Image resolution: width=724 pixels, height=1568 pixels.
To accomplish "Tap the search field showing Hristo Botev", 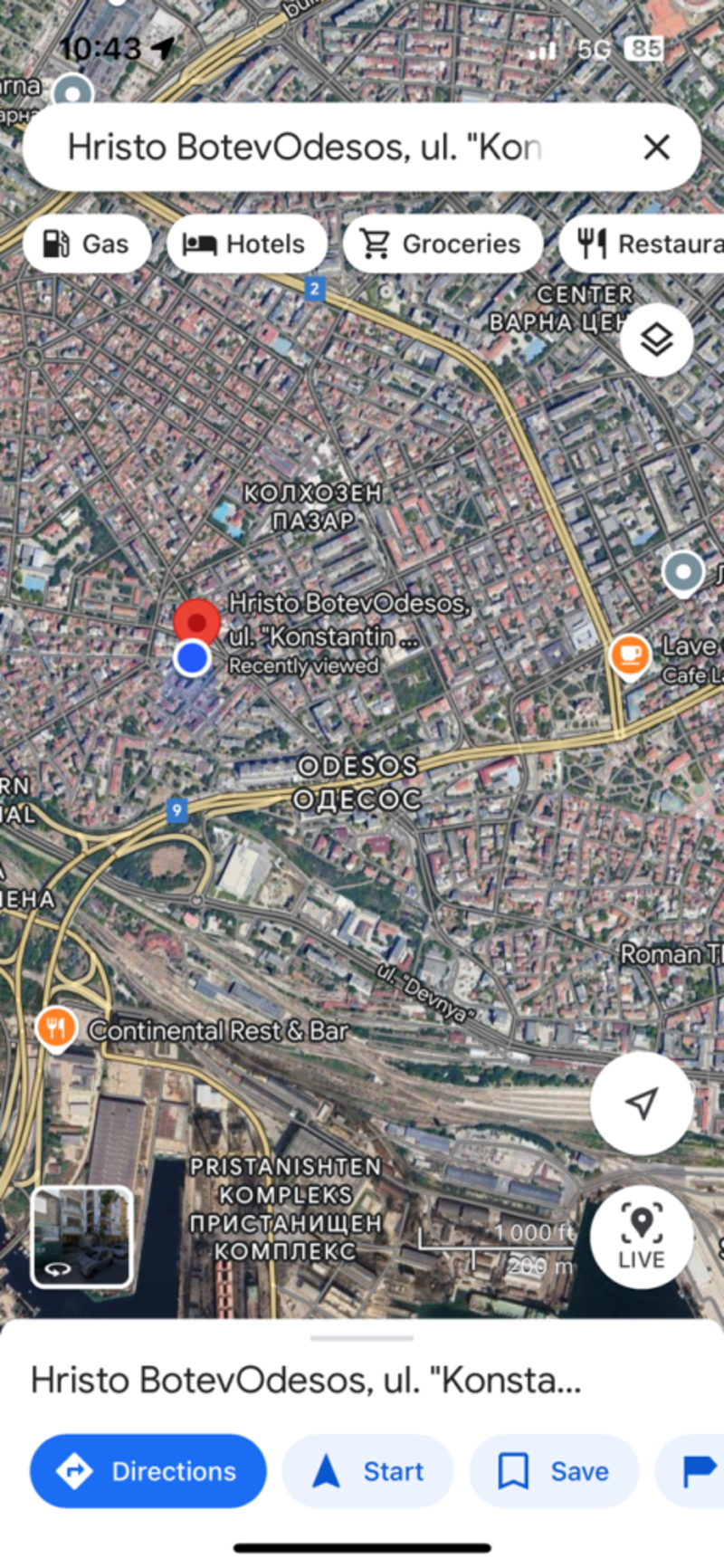I will (x=308, y=147).
